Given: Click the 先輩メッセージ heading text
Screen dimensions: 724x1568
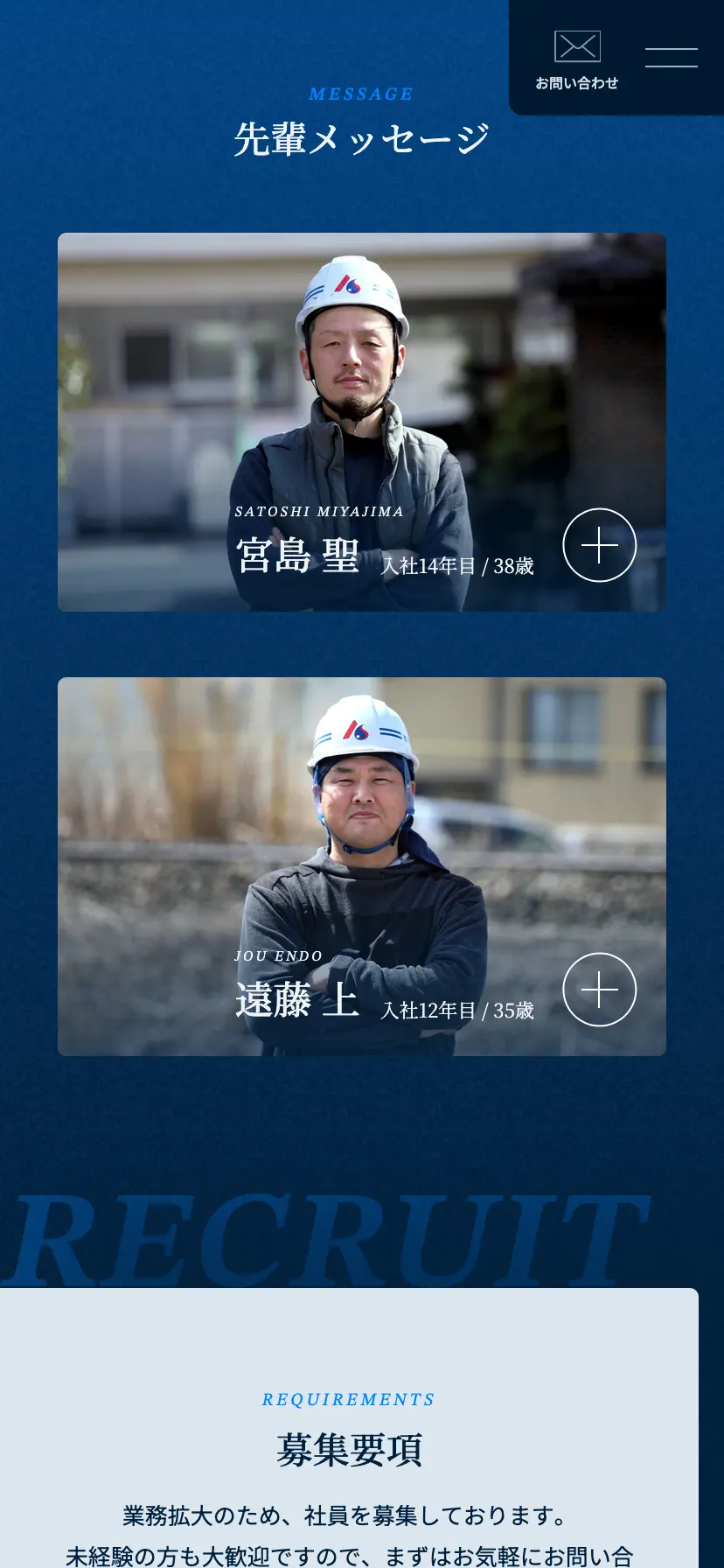Looking at the screenshot, I should tap(361, 136).
